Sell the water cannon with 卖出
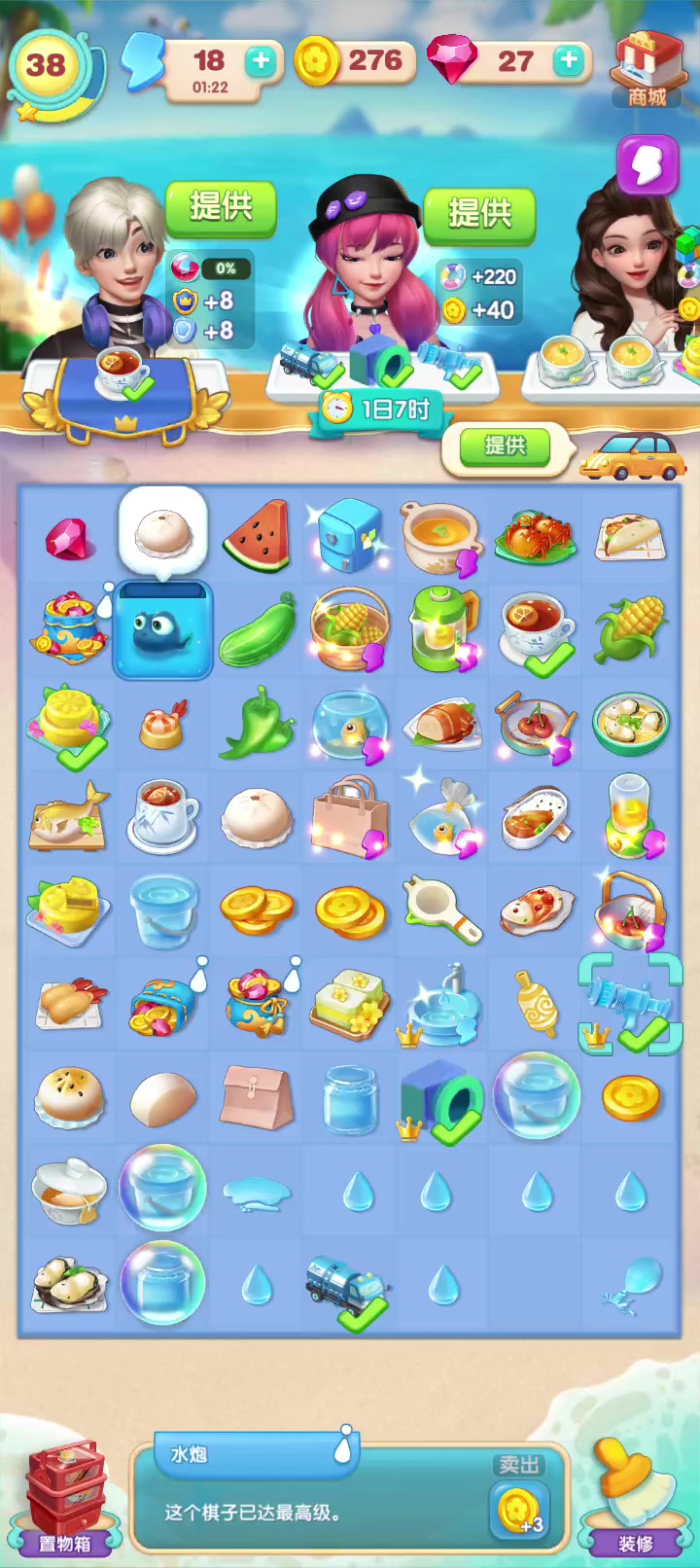The height and width of the screenshot is (1568, 700). pyautogui.click(x=519, y=1497)
